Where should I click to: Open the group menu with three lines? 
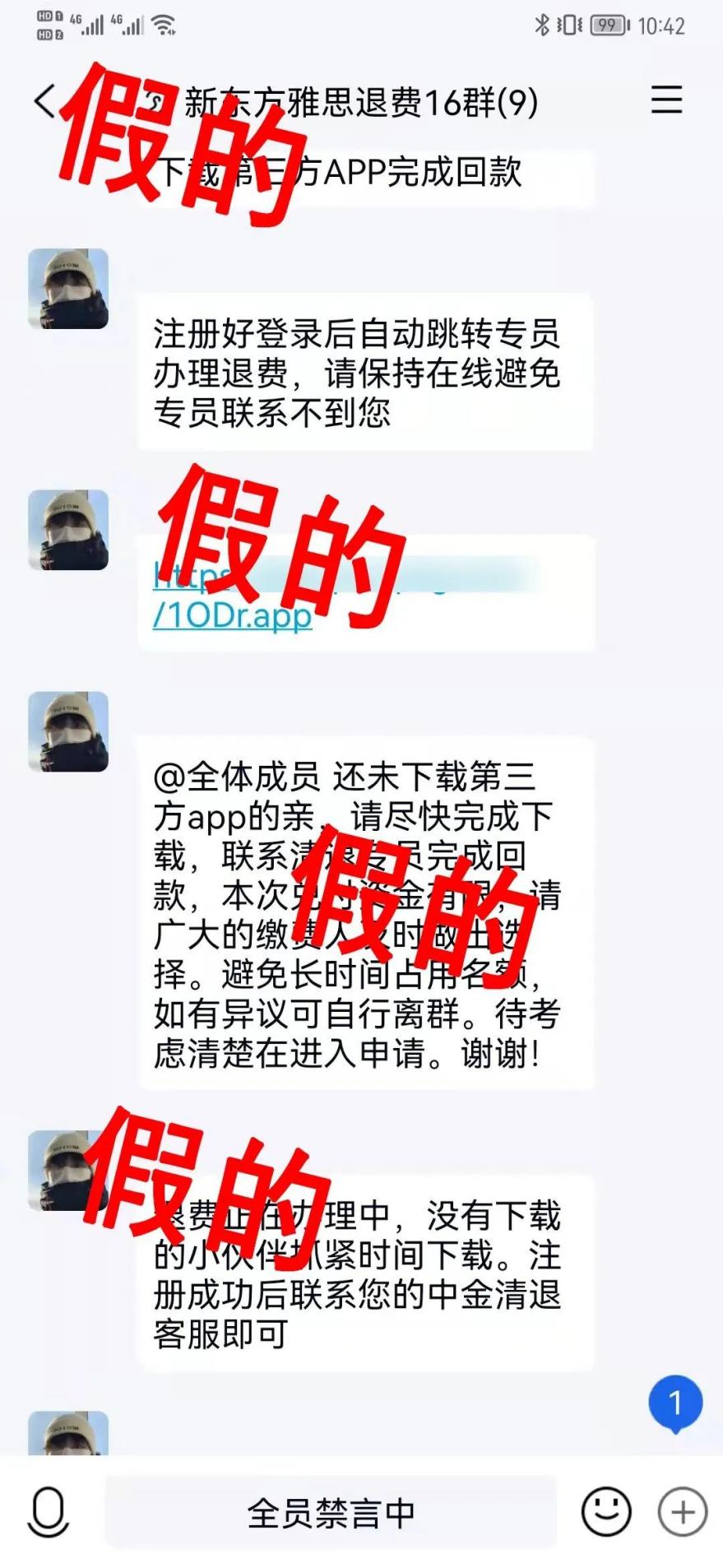666,100
